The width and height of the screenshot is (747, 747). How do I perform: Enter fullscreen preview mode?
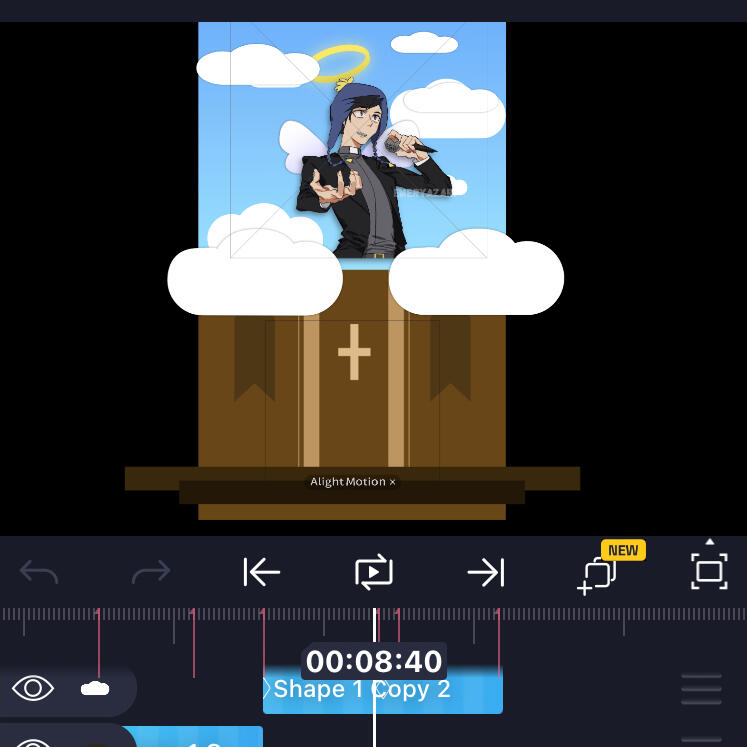coord(709,571)
